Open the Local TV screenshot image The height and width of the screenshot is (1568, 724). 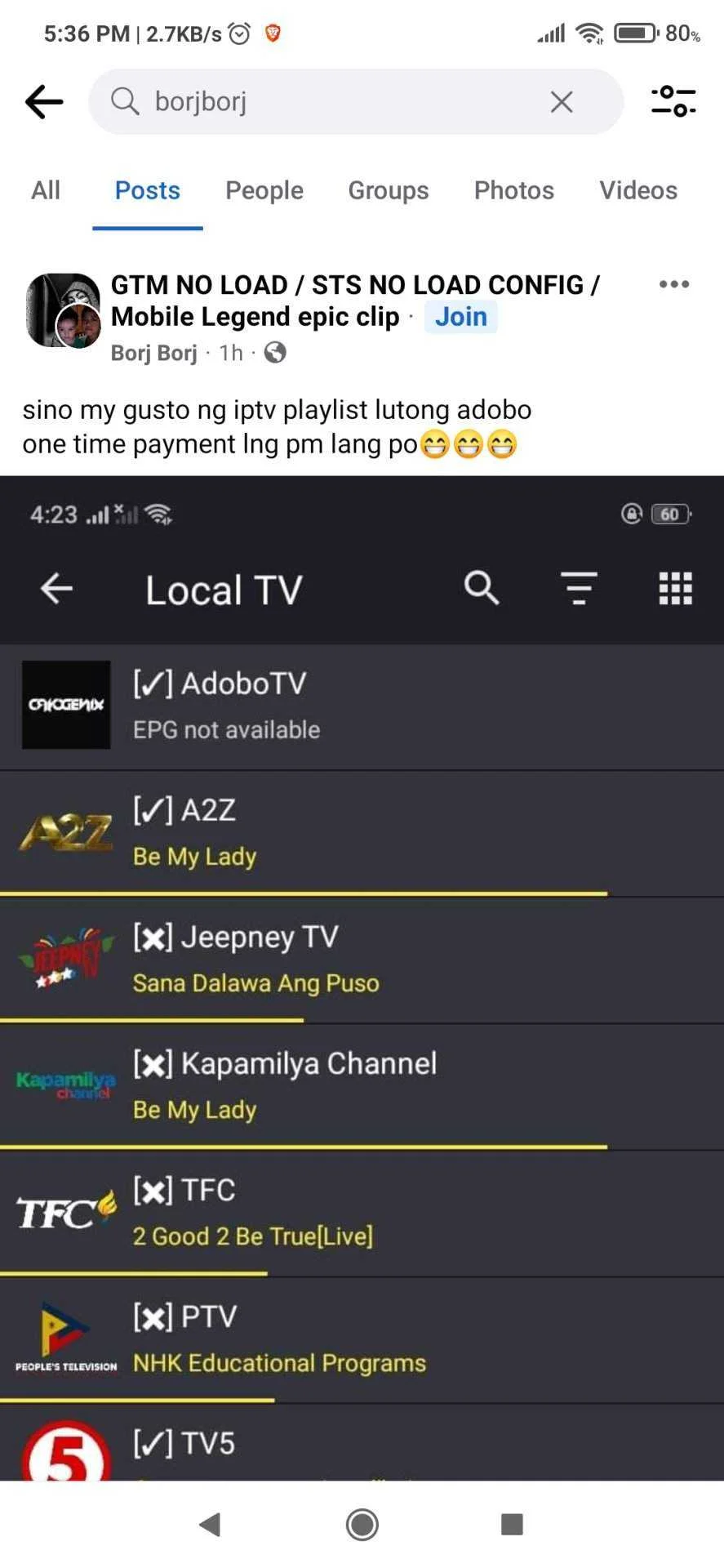(x=362, y=978)
